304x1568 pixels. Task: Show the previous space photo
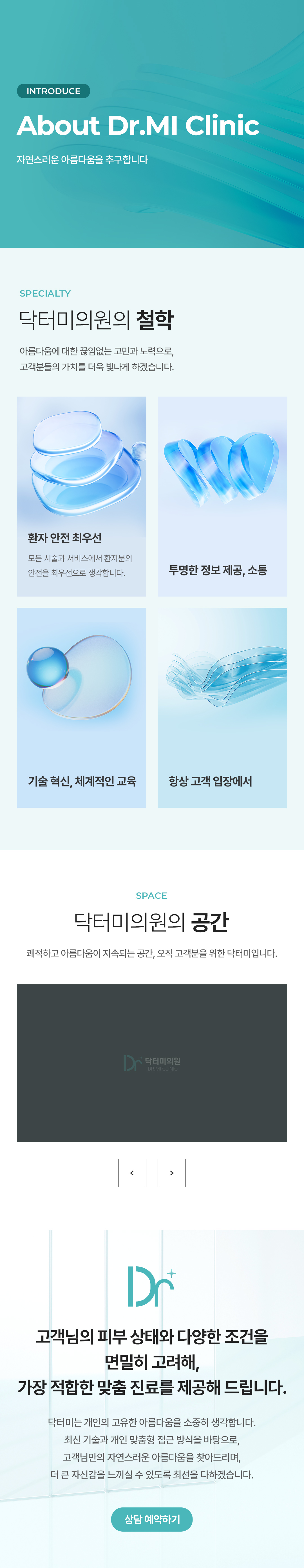132,1172
